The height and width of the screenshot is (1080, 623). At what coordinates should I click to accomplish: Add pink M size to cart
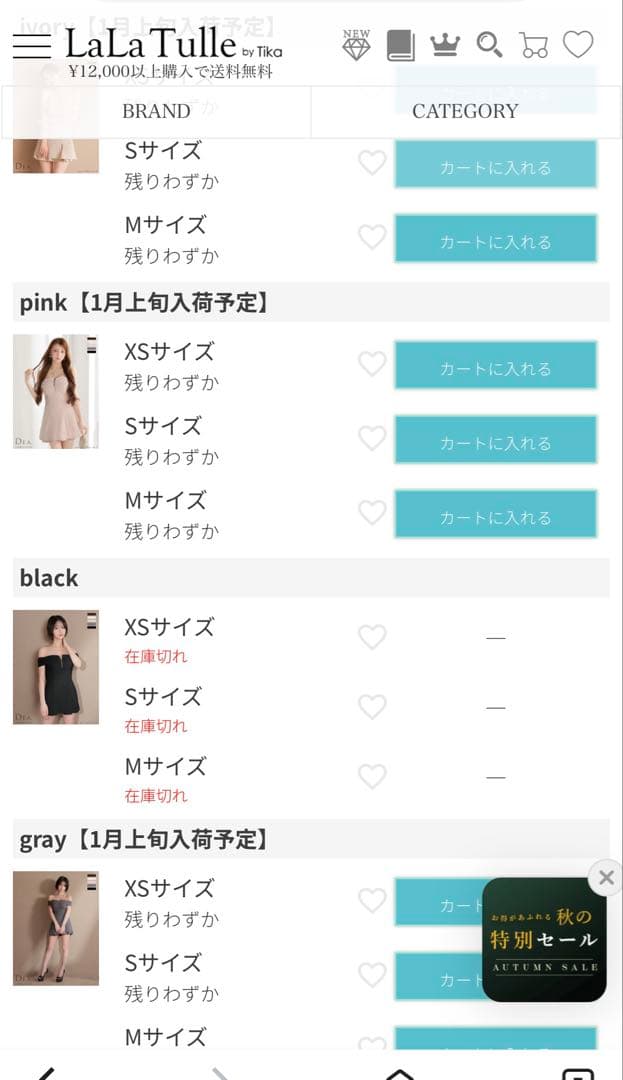pyautogui.click(x=495, y=514)
